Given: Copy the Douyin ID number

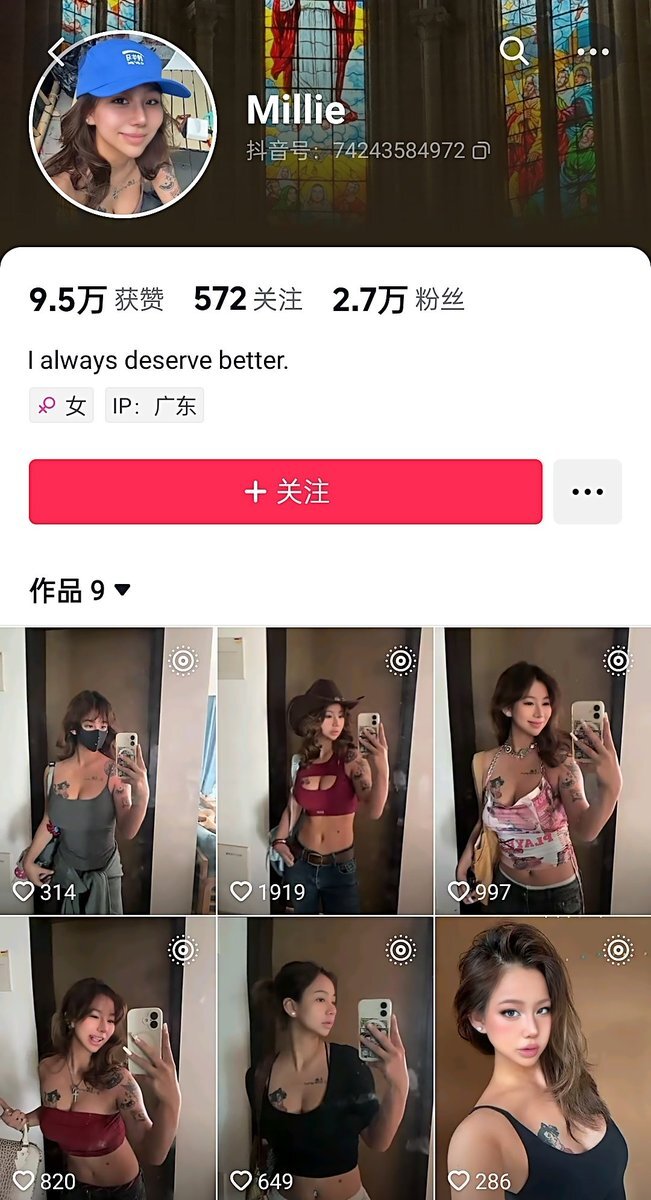Looking at the screenshot, I should pyautogui.click(x=481, y=151).
